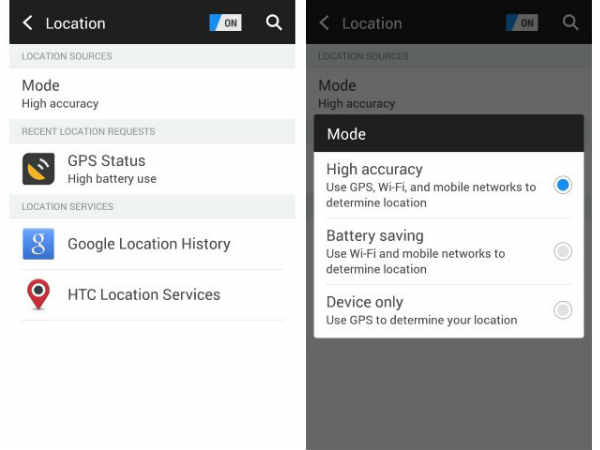Open Google Location History
Screen dimensions: 600x450
coord(148,244)
